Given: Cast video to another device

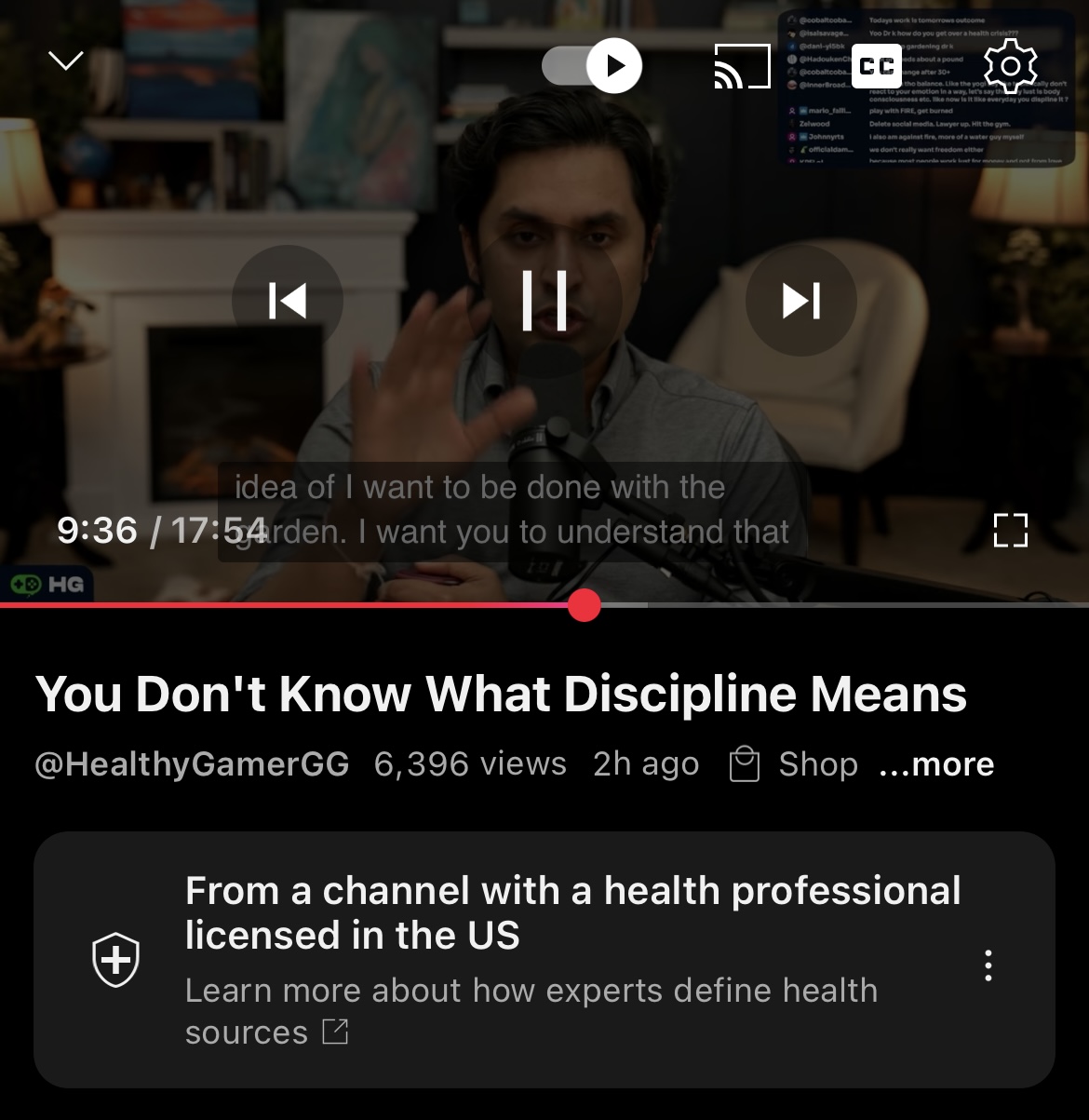Looking at the screenshot, I should [x=742, y=66].
